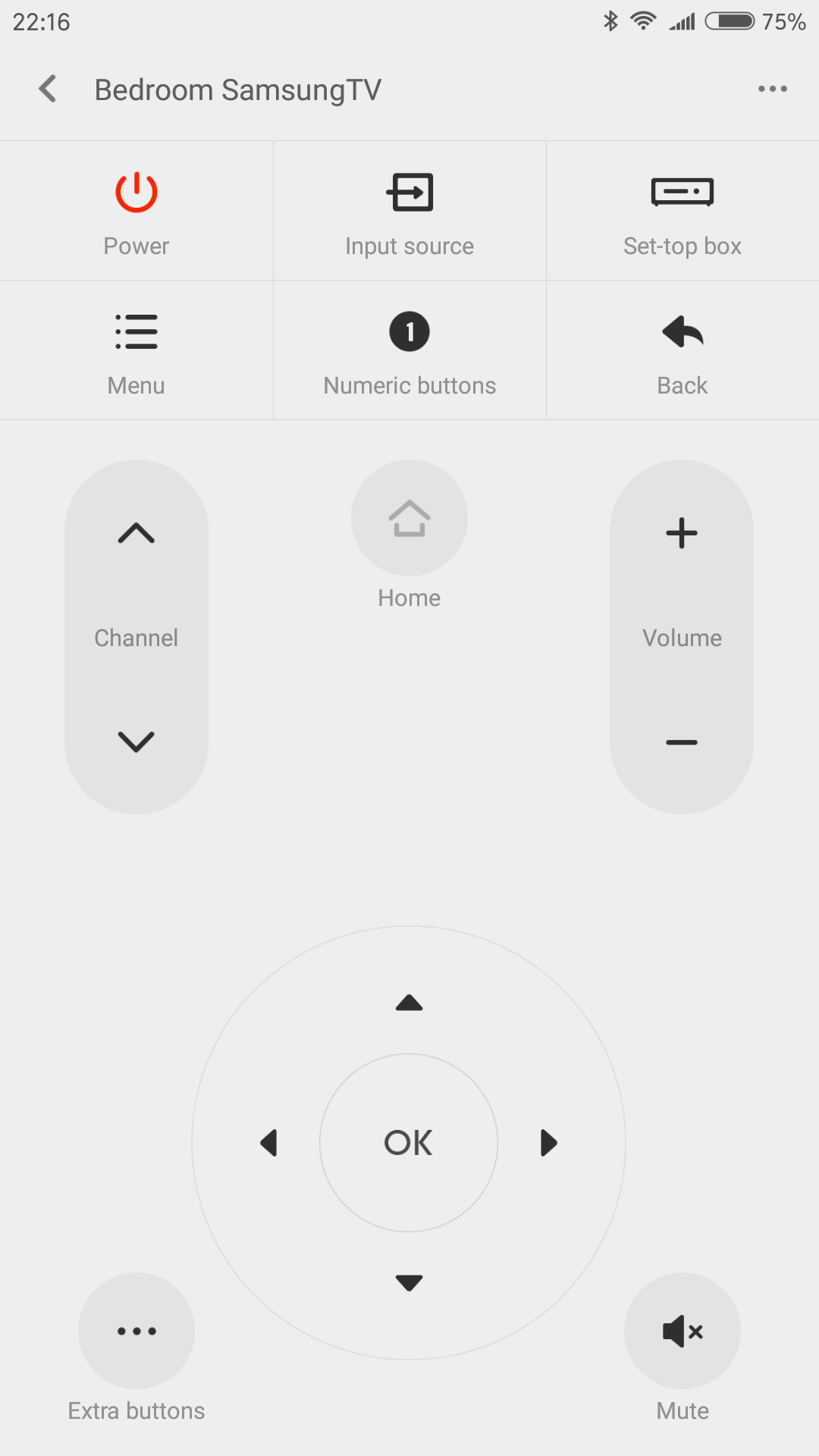The image size is (819, 1456).
Task: Go to previous channel with down arrow
Action: coord(136,741)
